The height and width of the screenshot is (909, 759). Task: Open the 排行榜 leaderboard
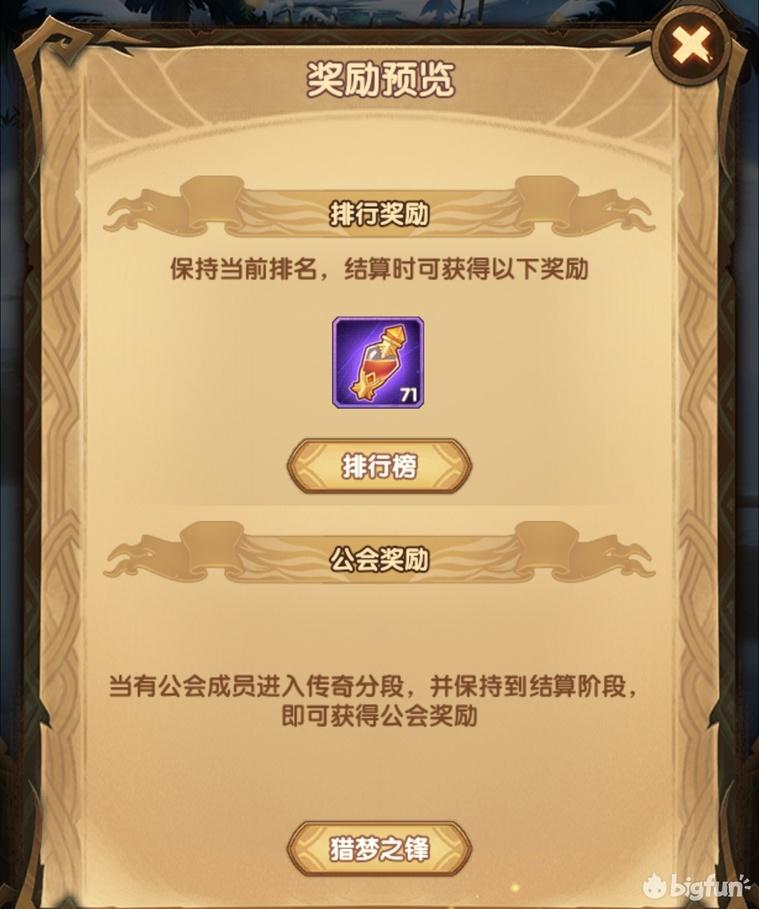[379, 466]
